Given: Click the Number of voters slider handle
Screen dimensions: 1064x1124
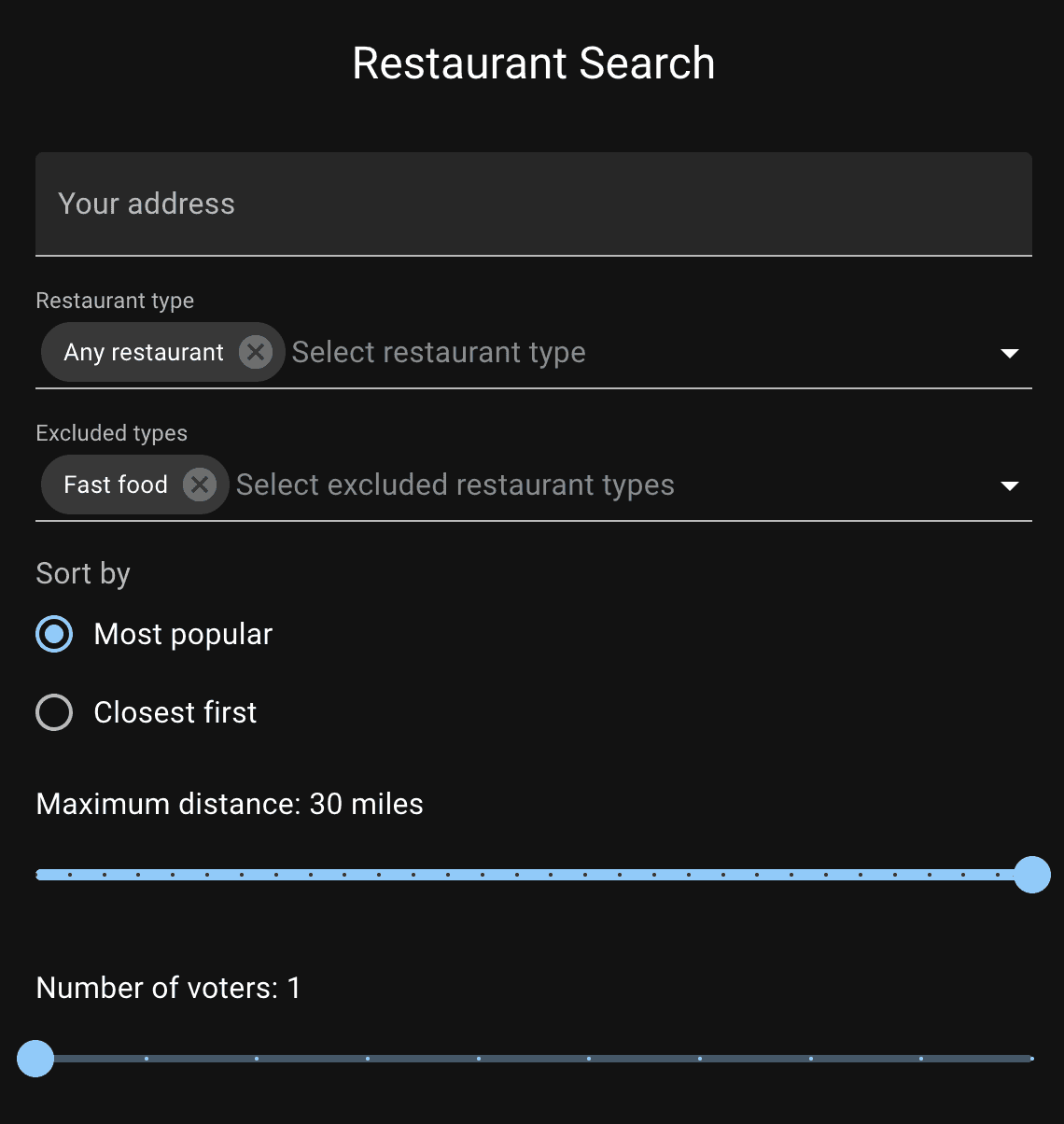Looking at the screenshot, I should click(35, 1059).
